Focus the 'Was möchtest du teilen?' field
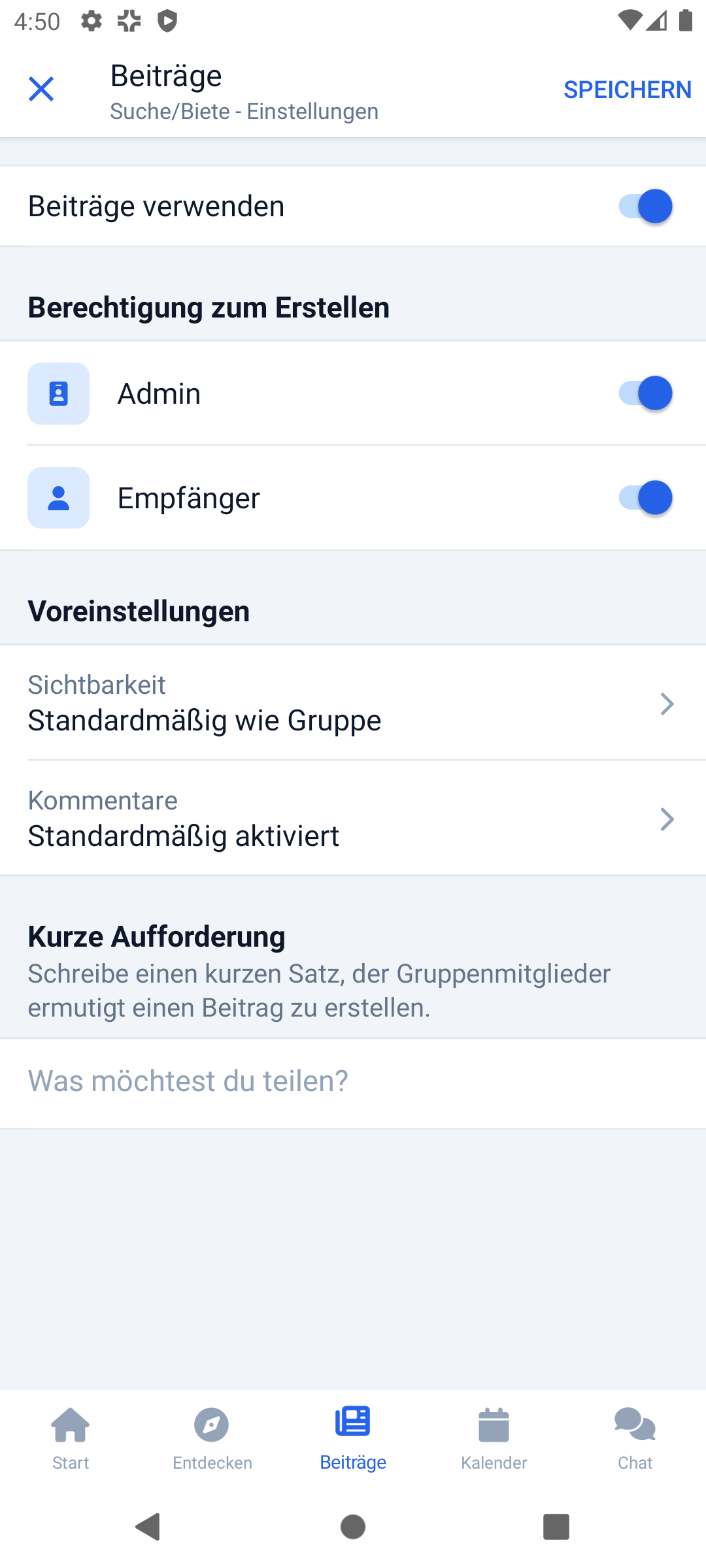706x1568 pixels. click(x=353, y=1081)
